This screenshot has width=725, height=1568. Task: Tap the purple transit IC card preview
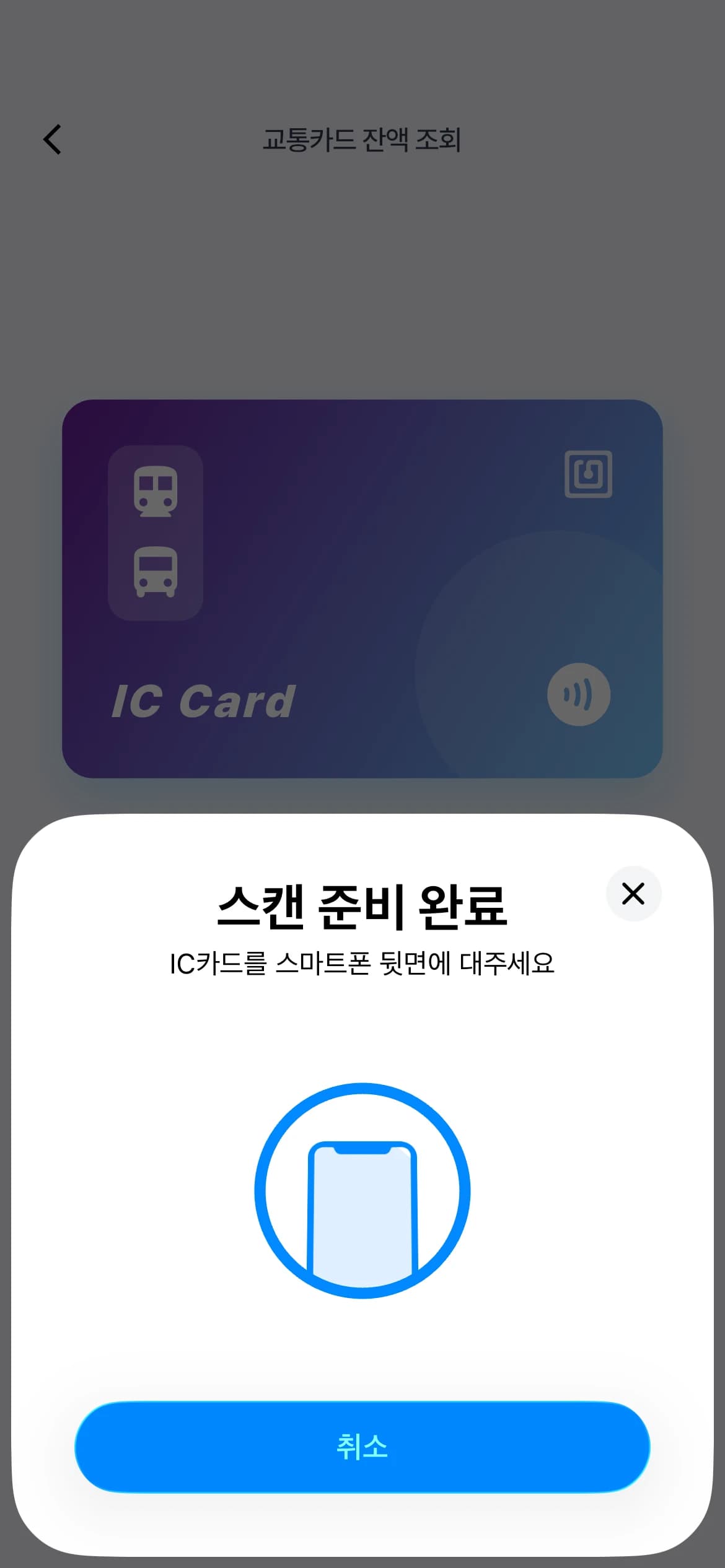pos(362,588)
